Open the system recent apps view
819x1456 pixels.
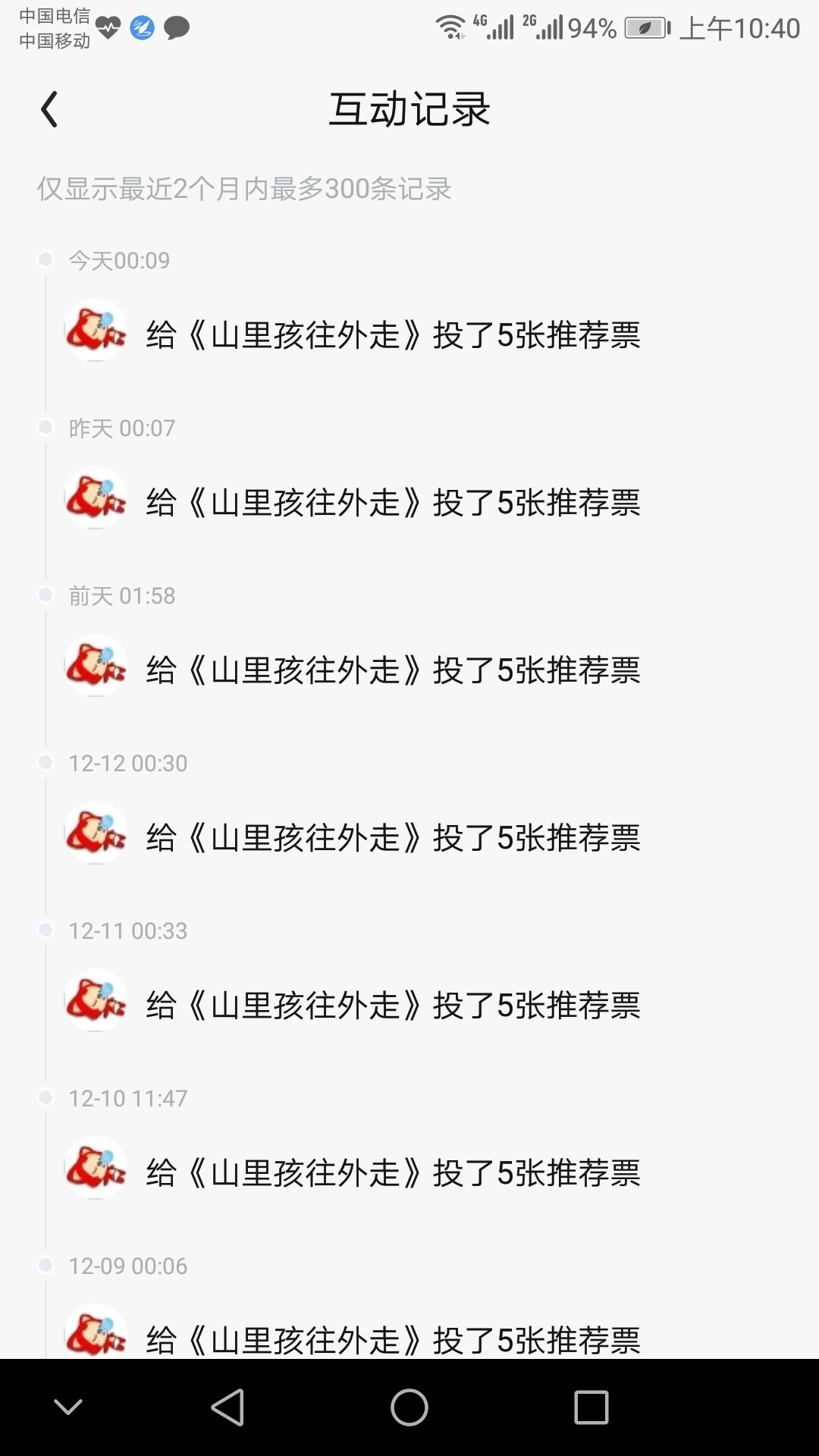(x=591, y=1407)
